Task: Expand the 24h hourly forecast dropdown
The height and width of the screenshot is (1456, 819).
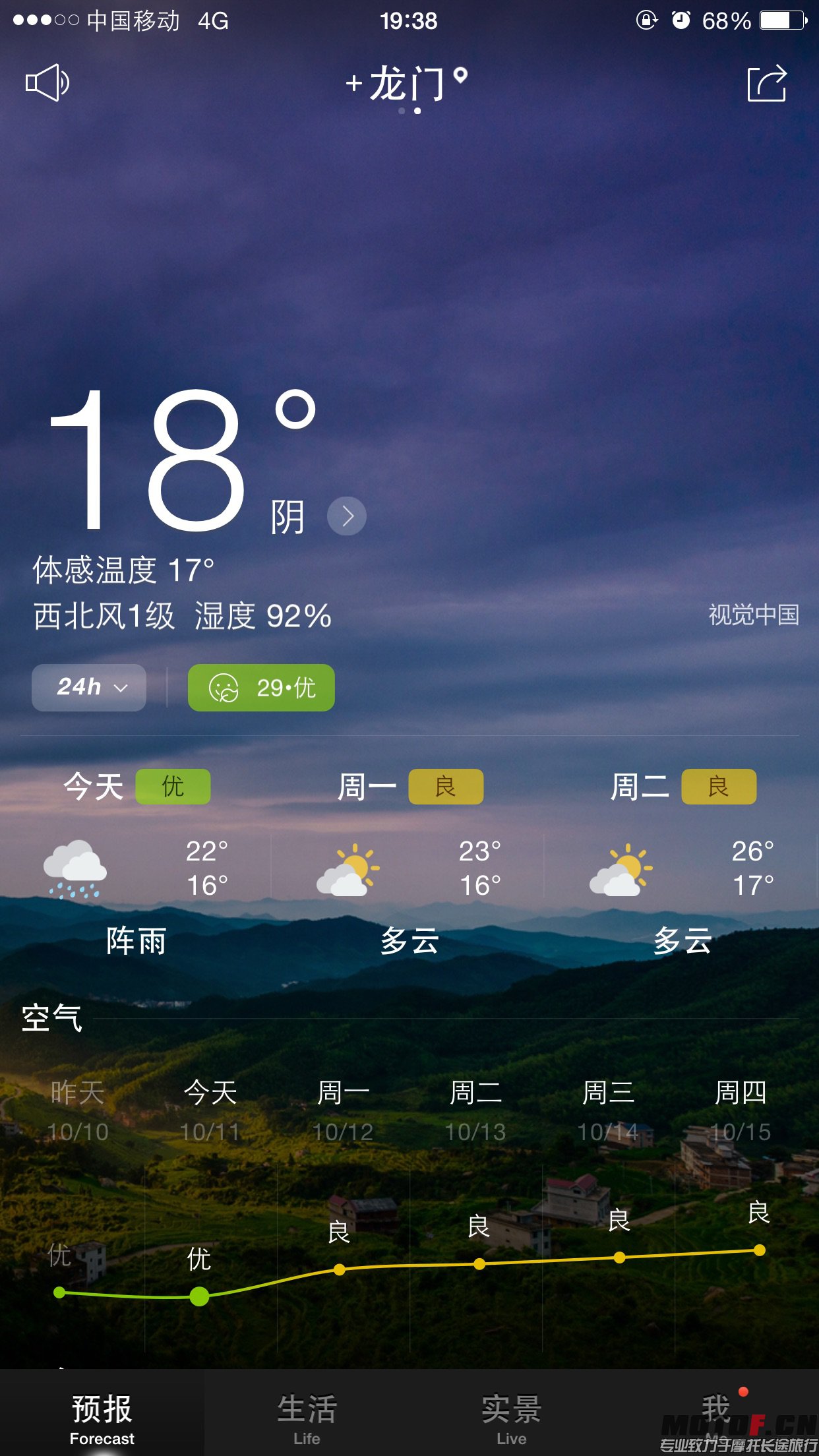Action: pyautogui.click(x=89, y=687)
